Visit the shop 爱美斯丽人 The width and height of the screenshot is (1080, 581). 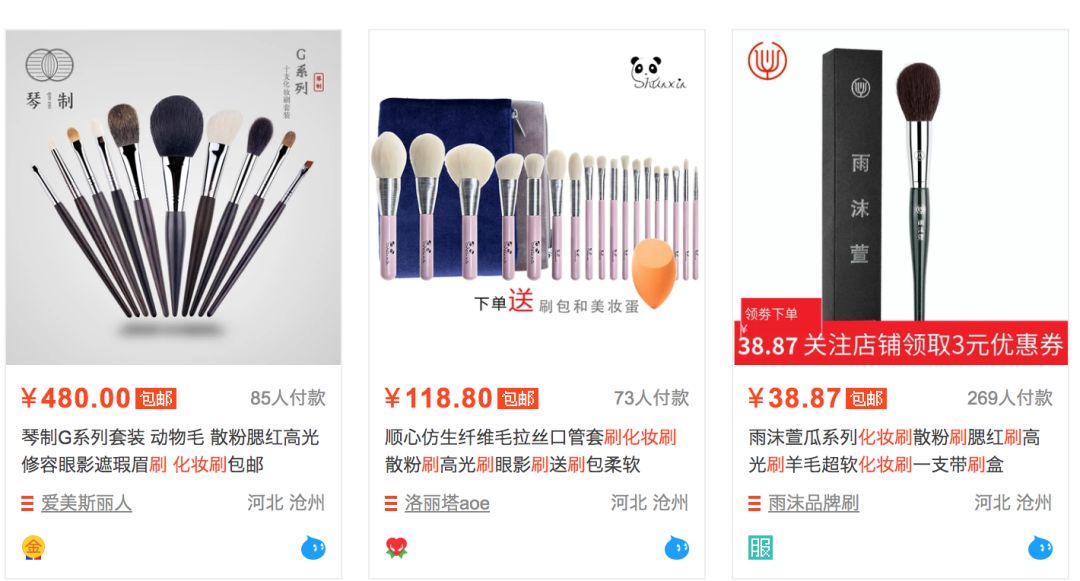point(86,503)
